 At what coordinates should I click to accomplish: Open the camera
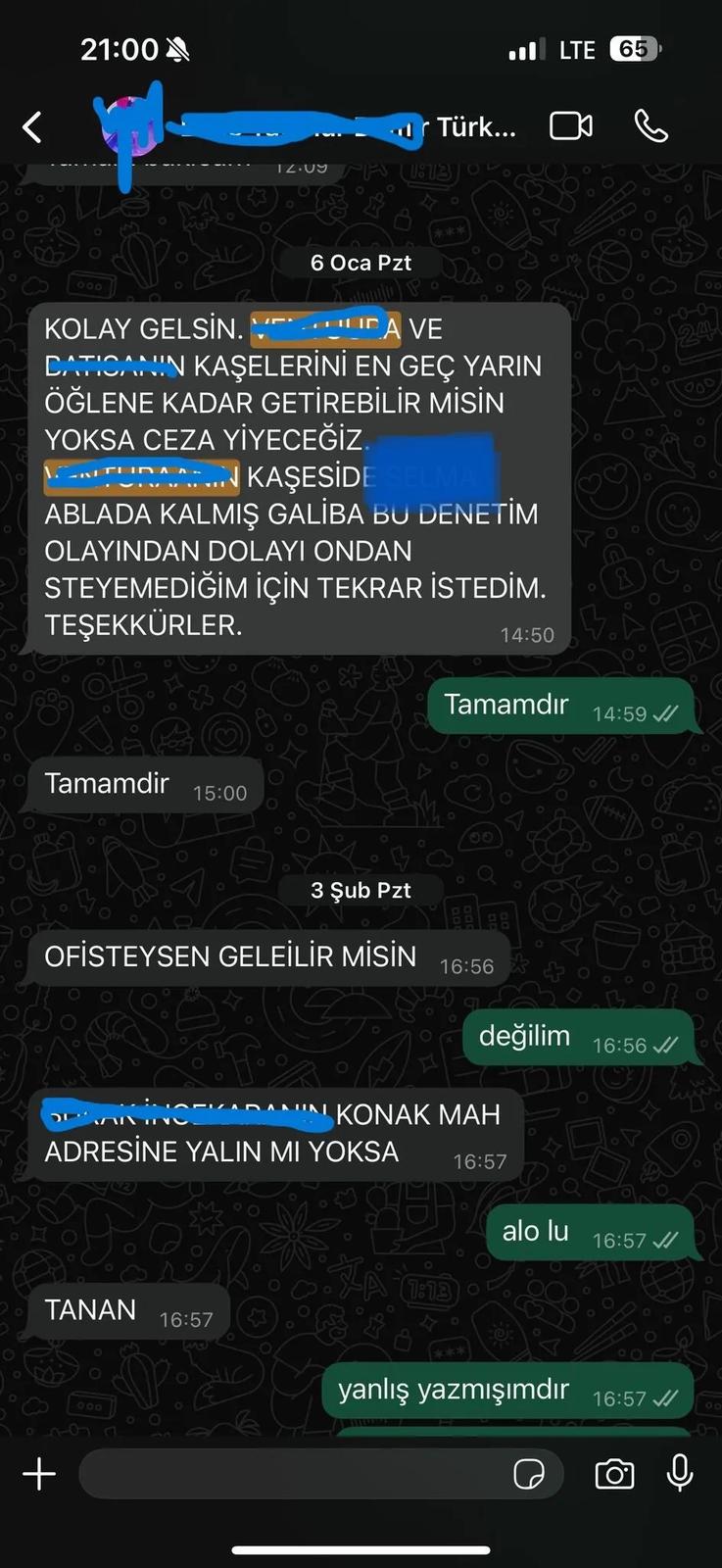tap(614, 1474)
